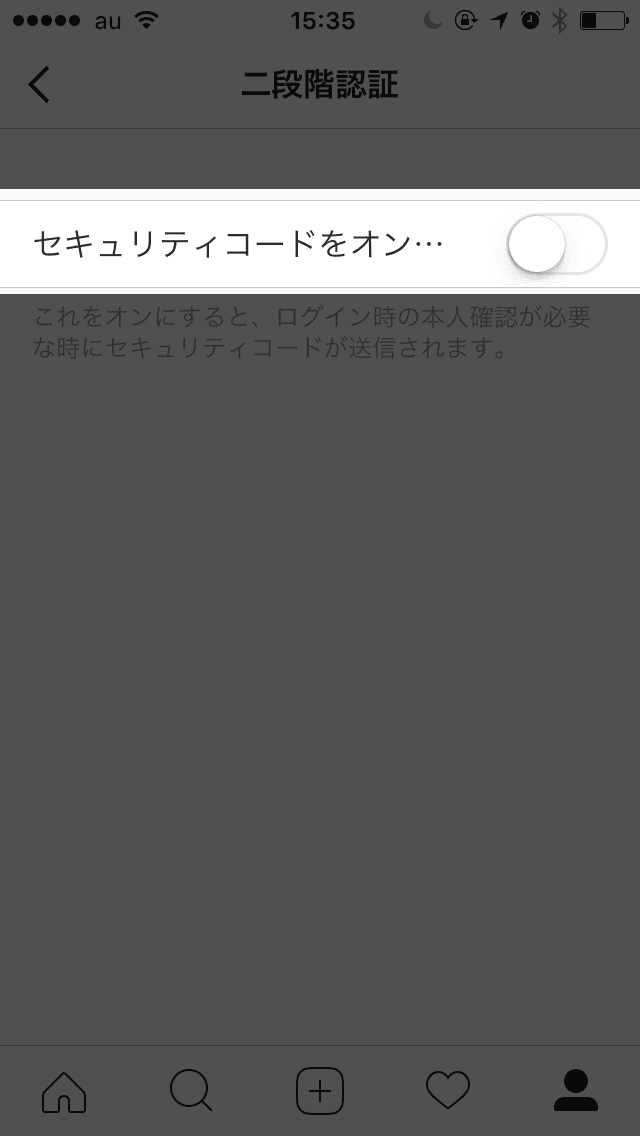Open the Search tab
The height and width of the screenshot is (1136, 640).
(191, 1090)
